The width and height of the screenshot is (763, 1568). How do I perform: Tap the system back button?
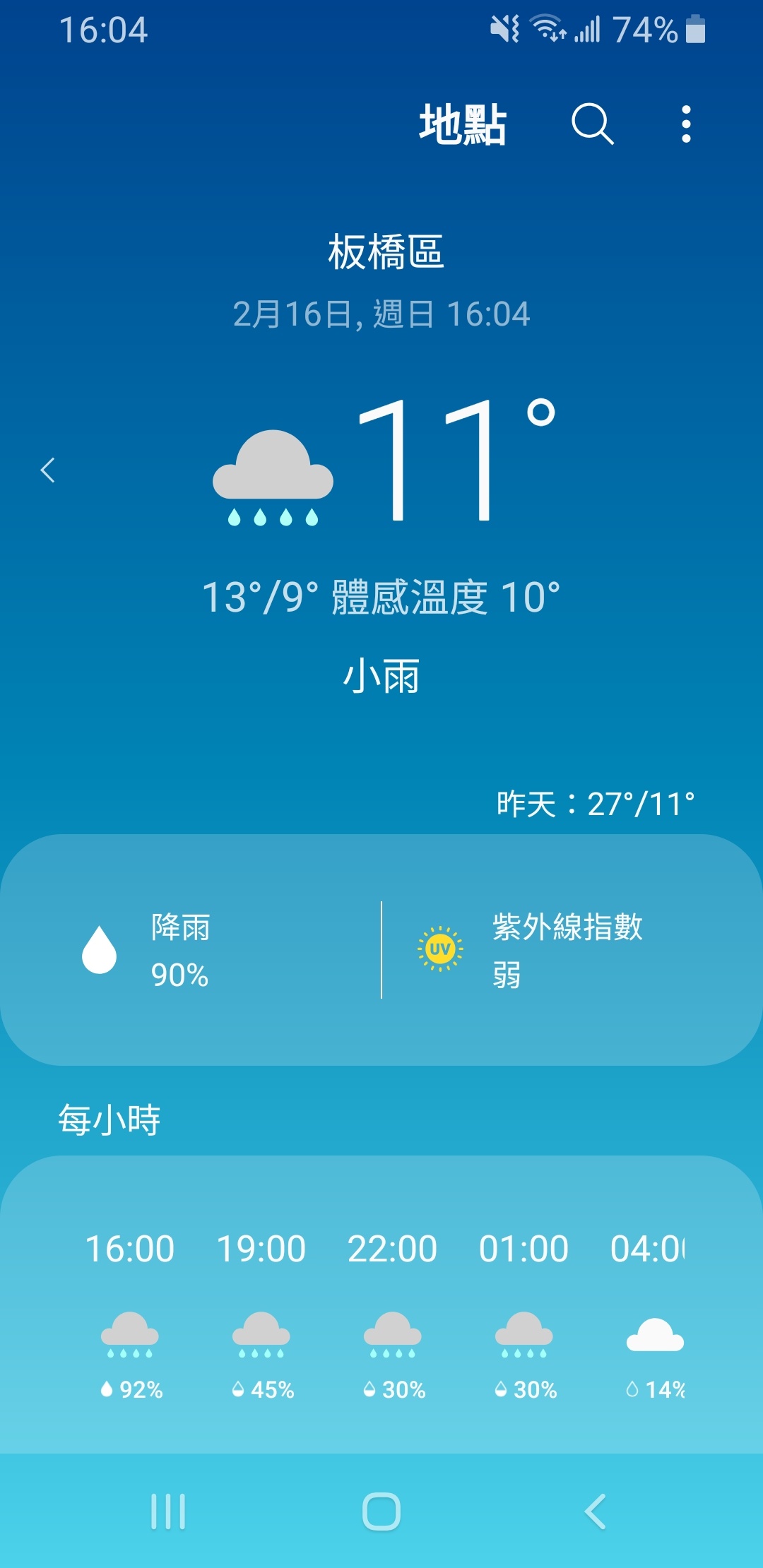pyautogui.click(x=595, y=1511)
